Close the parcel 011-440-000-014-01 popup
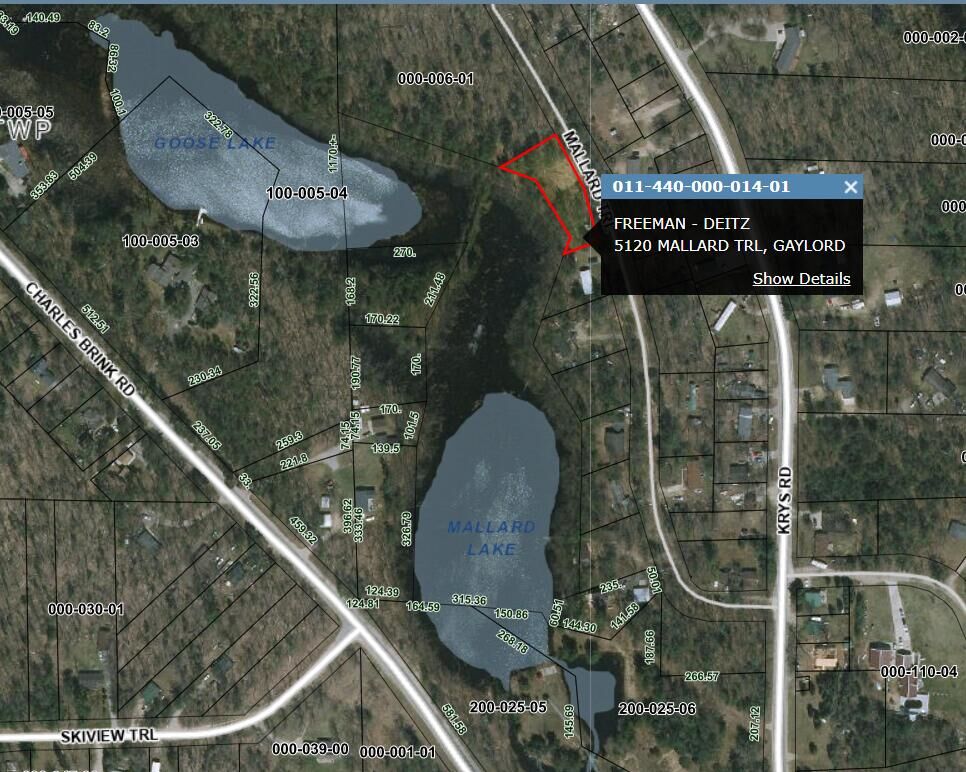 coord(850,187)
